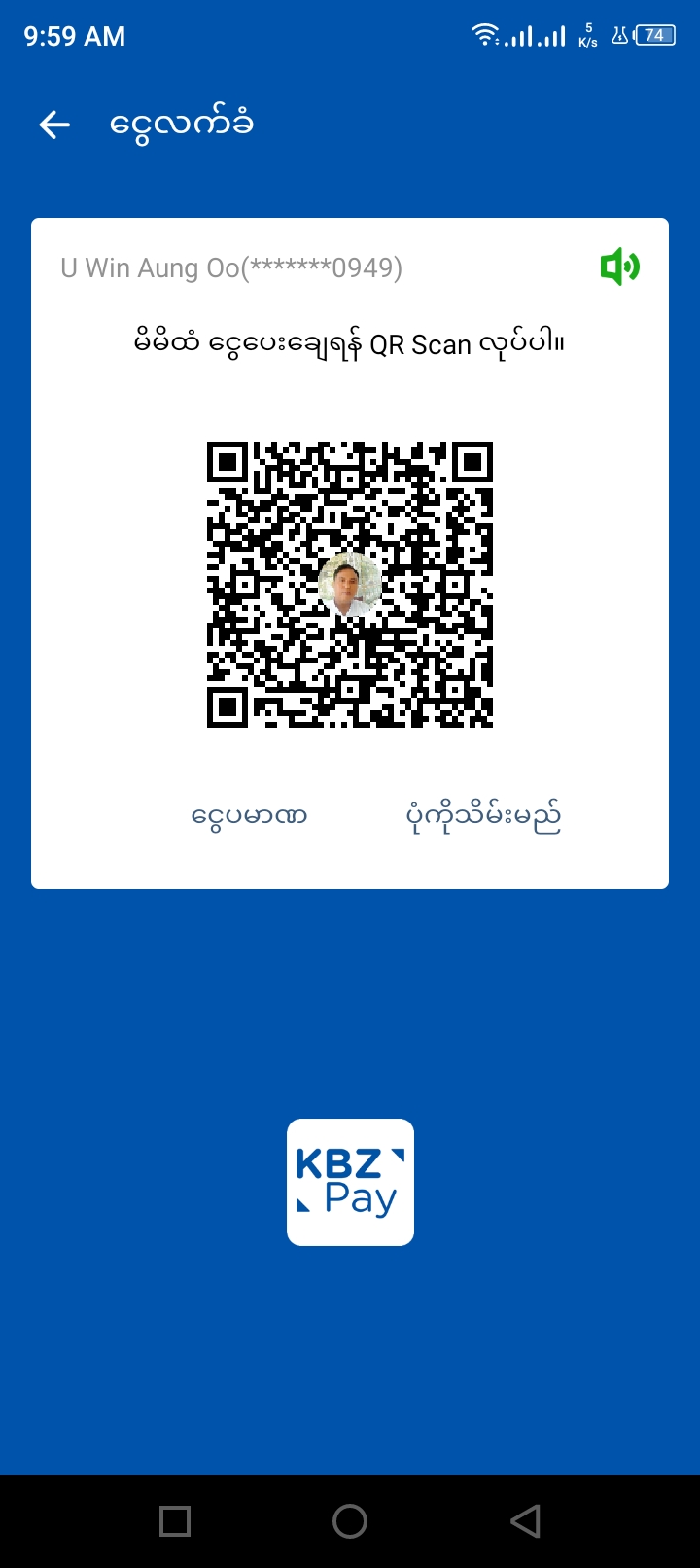The height and width of the screenshot is (1568, 700).
Task: Tap ပုံကိုသိမ်းမည် to save the image
Action: pyautogui.click(x=483, y=817)
